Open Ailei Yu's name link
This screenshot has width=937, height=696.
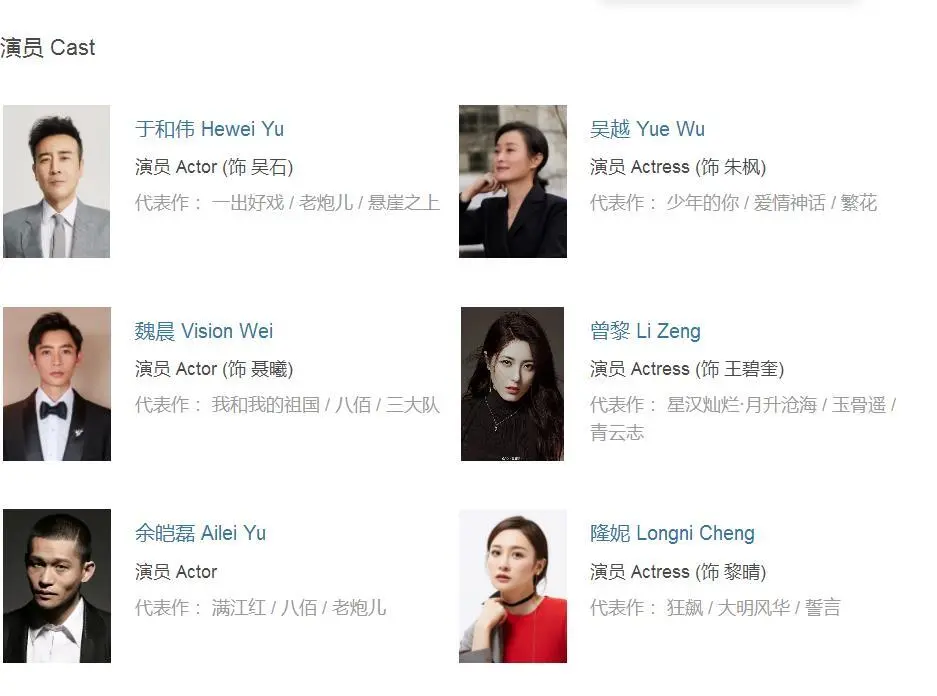pos(200,533)
